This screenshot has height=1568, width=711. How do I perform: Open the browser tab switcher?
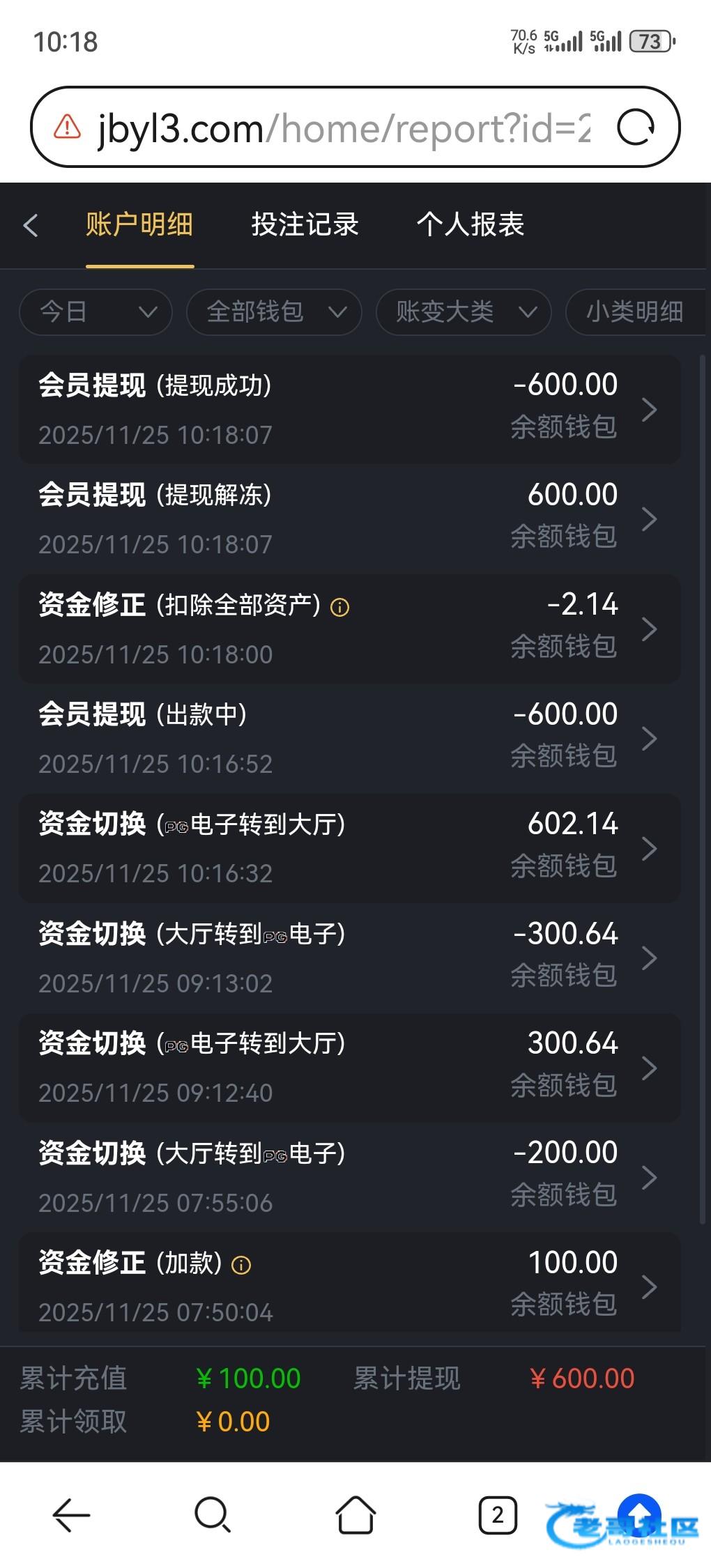pos(497,1515)
